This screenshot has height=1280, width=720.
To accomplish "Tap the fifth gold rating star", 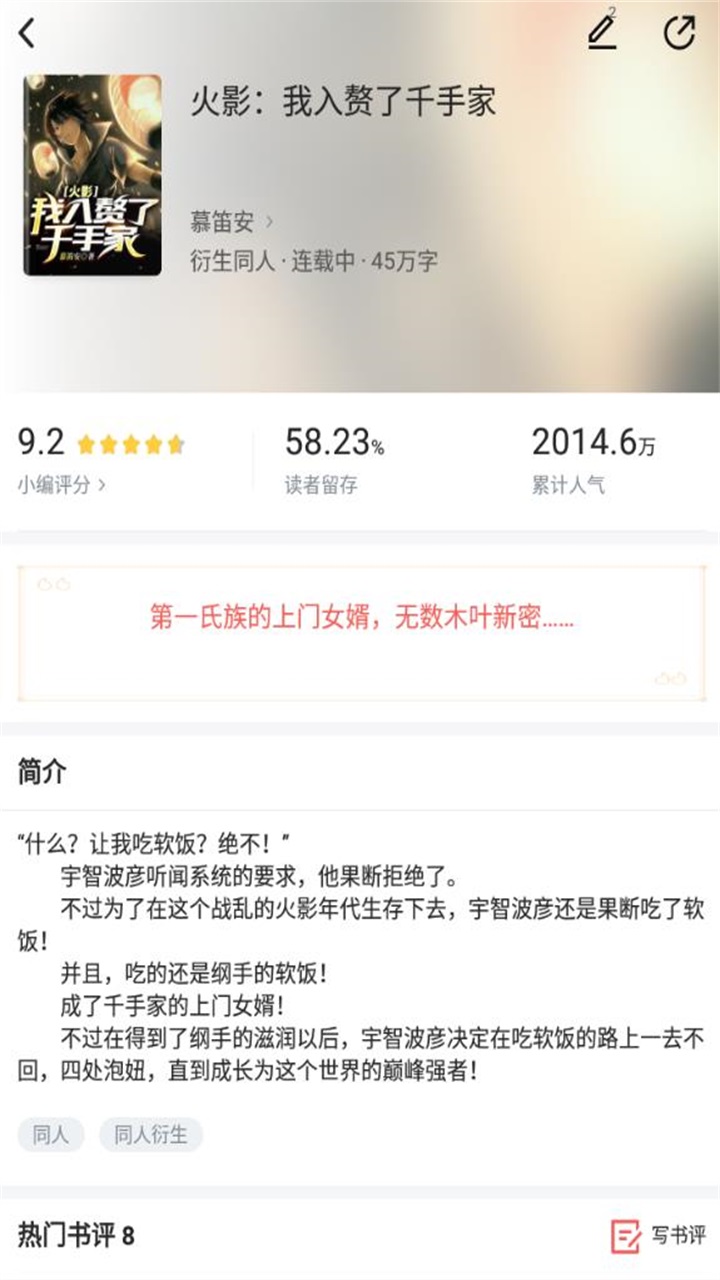I will coord(176,443).
